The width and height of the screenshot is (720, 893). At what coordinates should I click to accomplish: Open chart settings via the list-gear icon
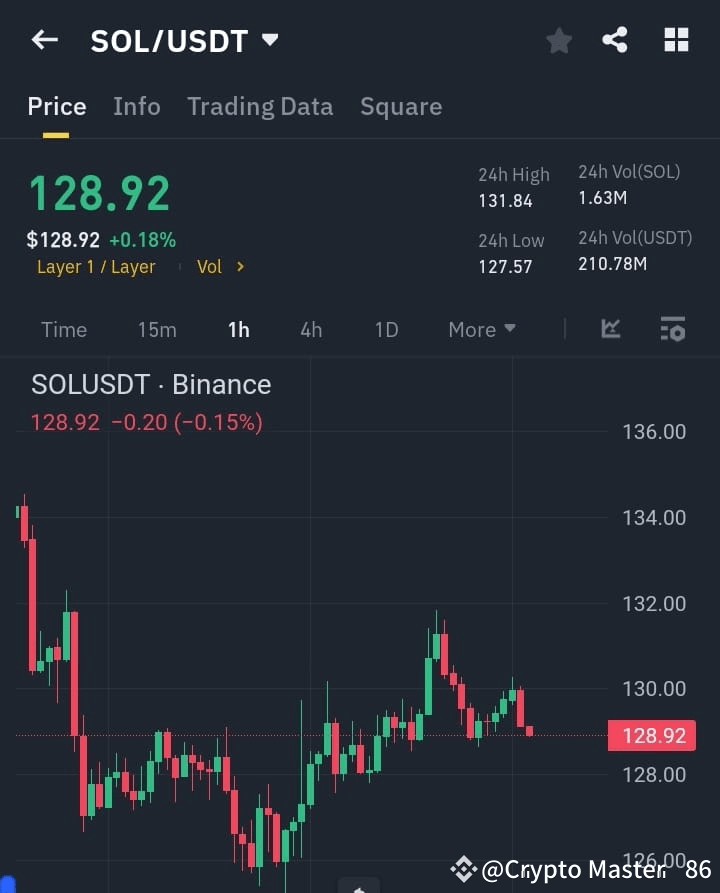pyautogui.click(x=672, y=329)
